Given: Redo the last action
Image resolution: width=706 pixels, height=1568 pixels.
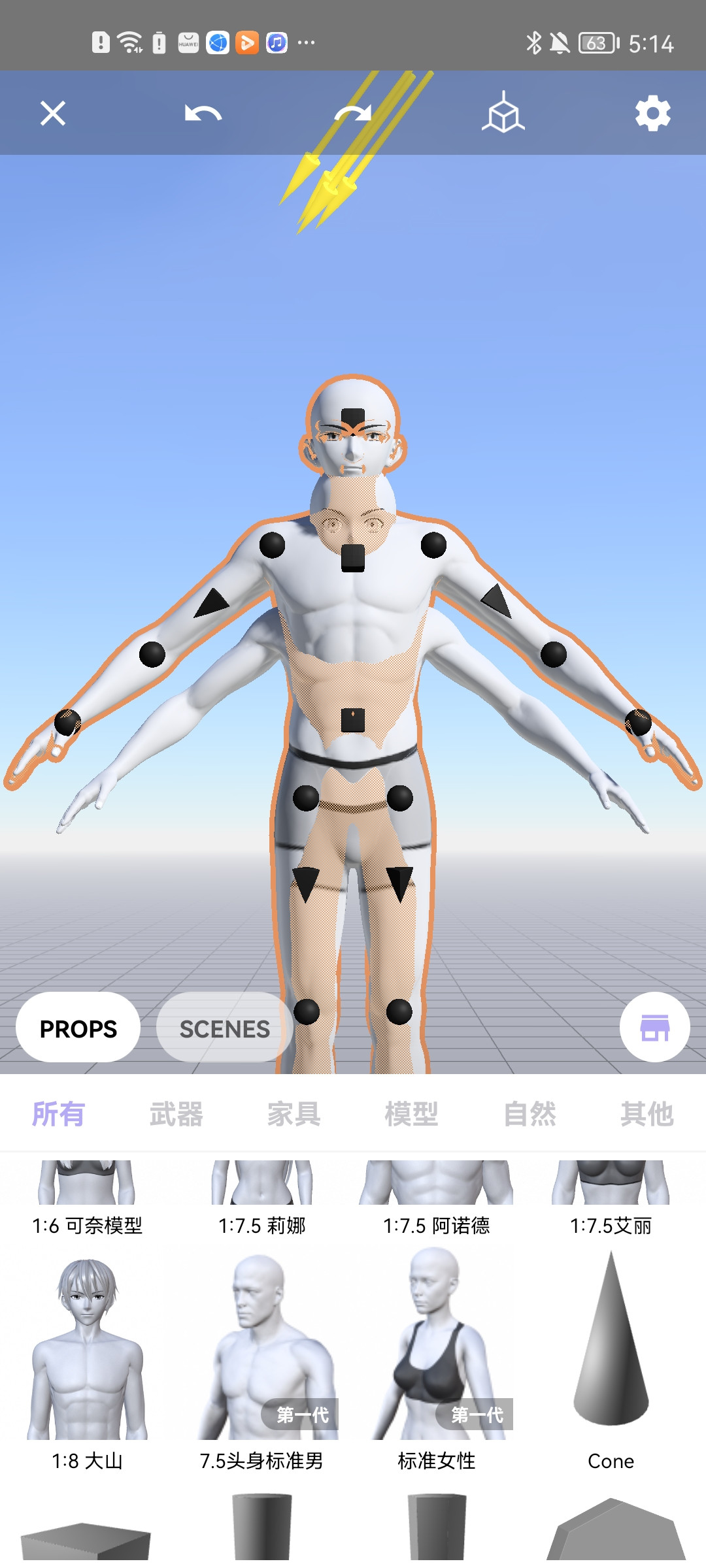Looking at the screenshot, I should tap(353, 113).
